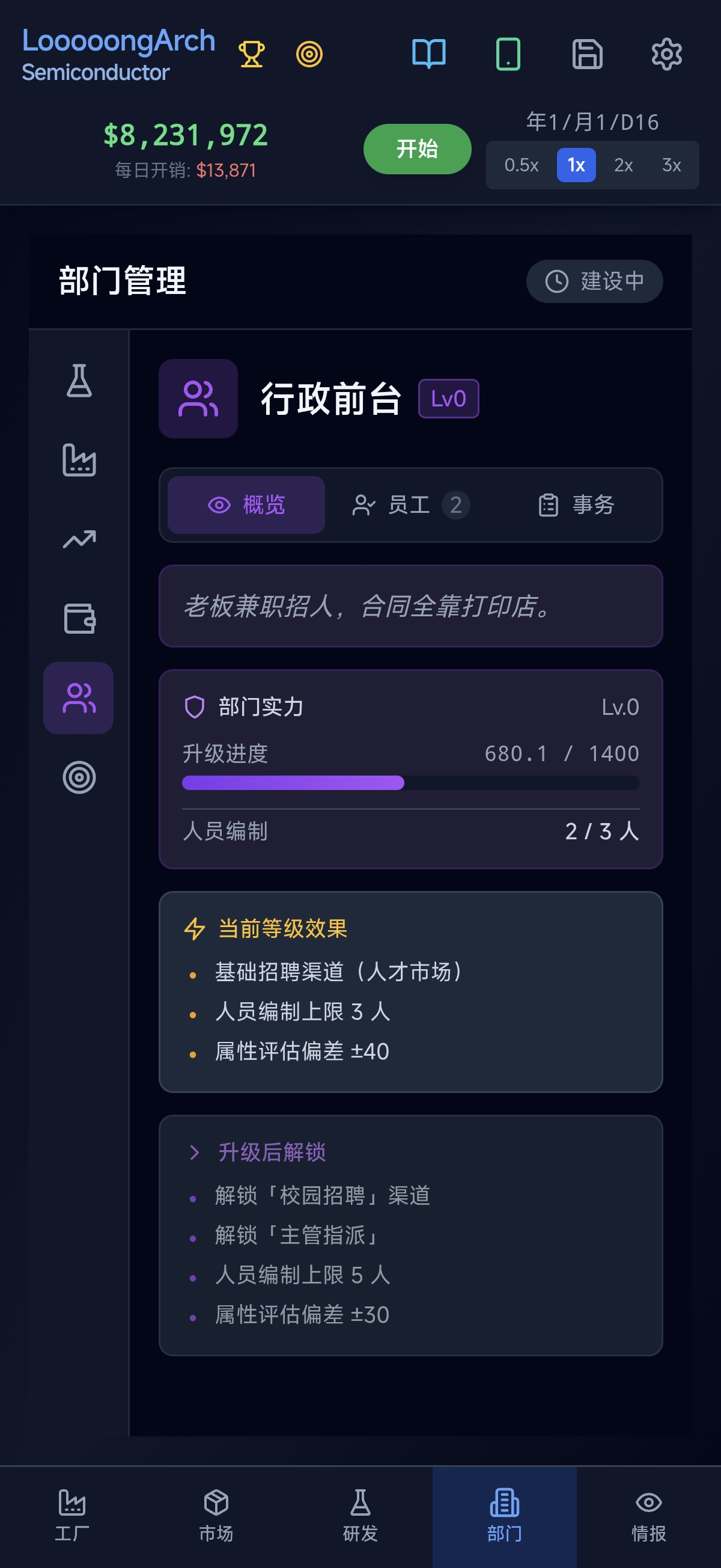This screenshot has height=1568, width=721.
Task: Enable 3x speed mode
Action: (x=672, y=165)
